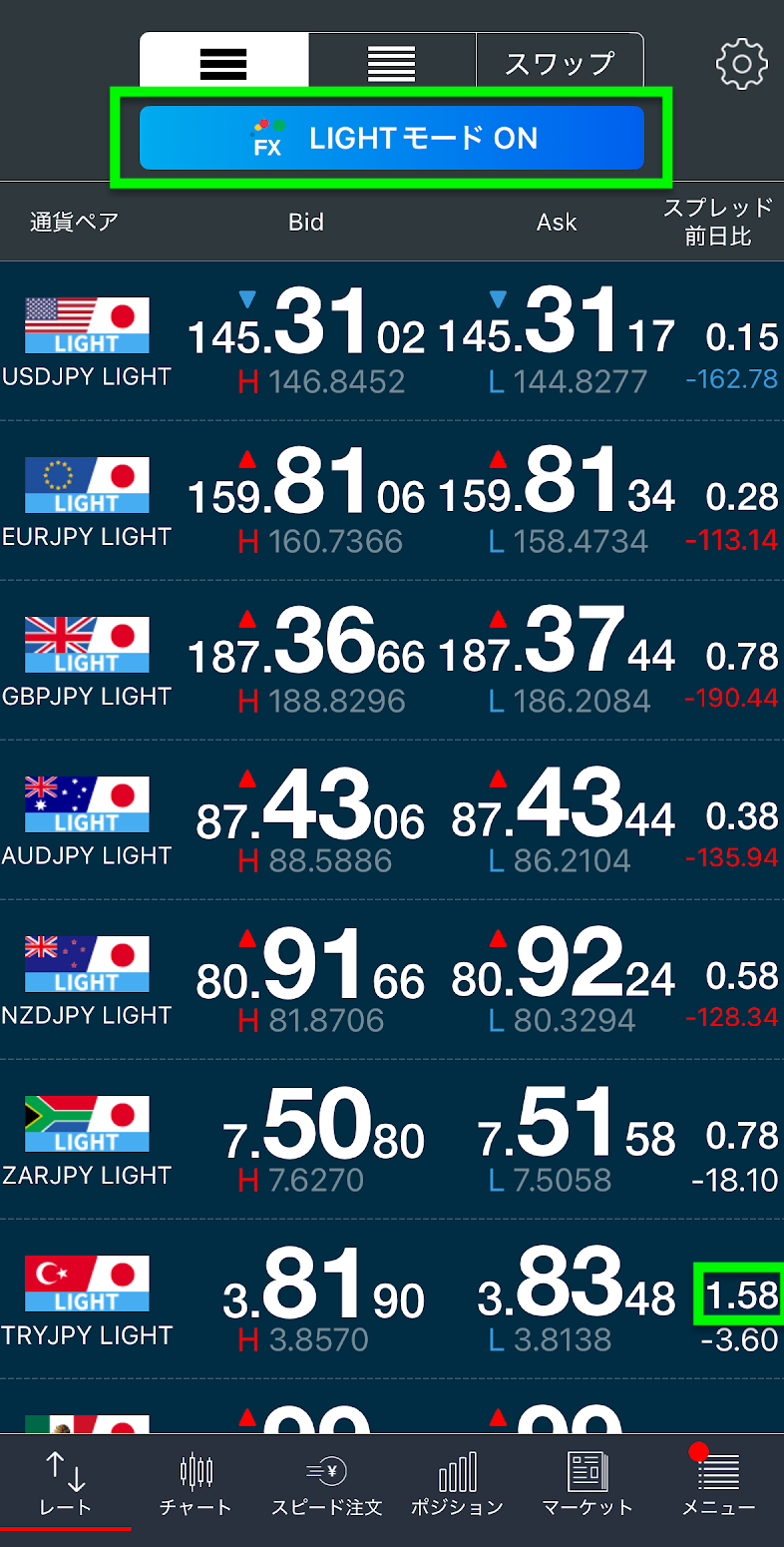The image size is (784, 1547).
Task: Open the スピード注文 tab
Action: click(x=327, y=1485)
